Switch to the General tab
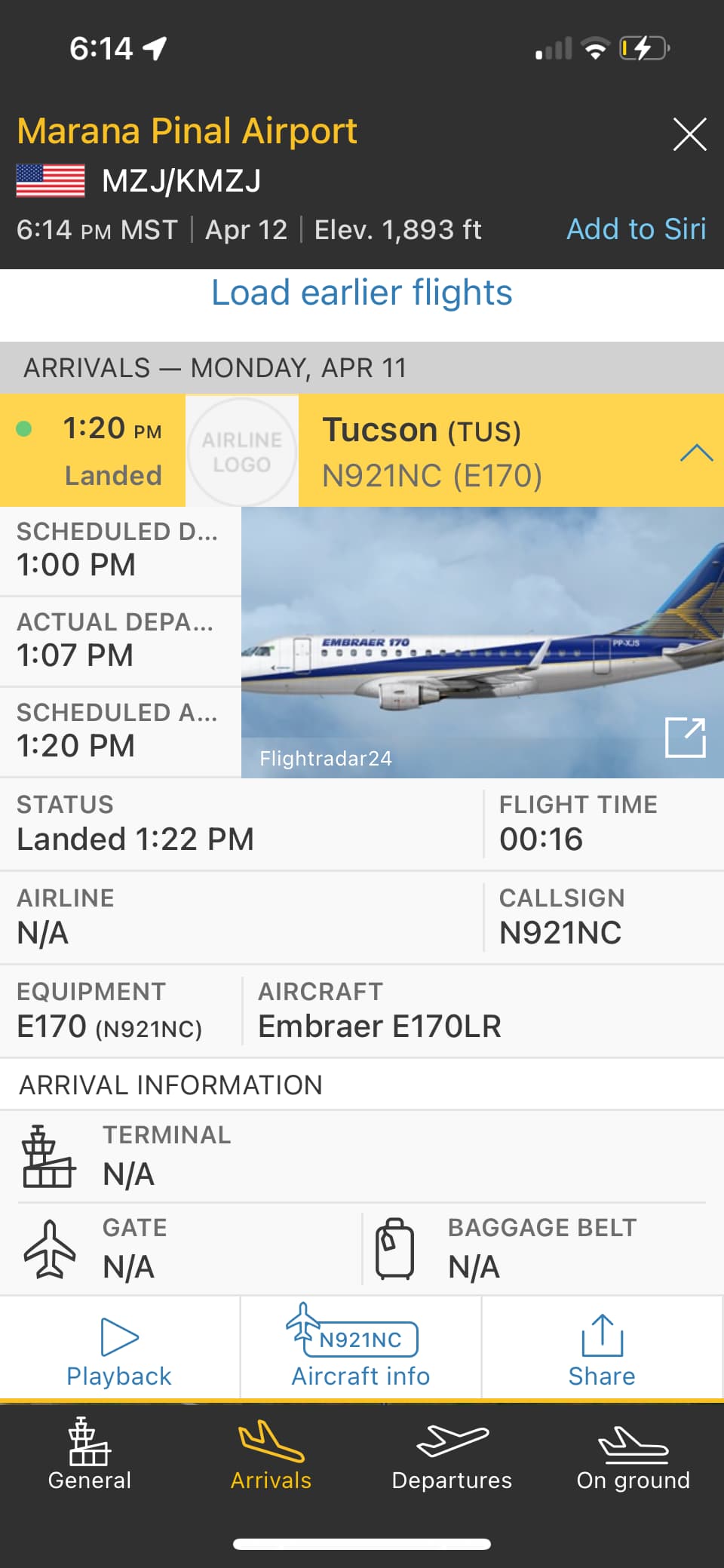 click(x=90, y=1456)
